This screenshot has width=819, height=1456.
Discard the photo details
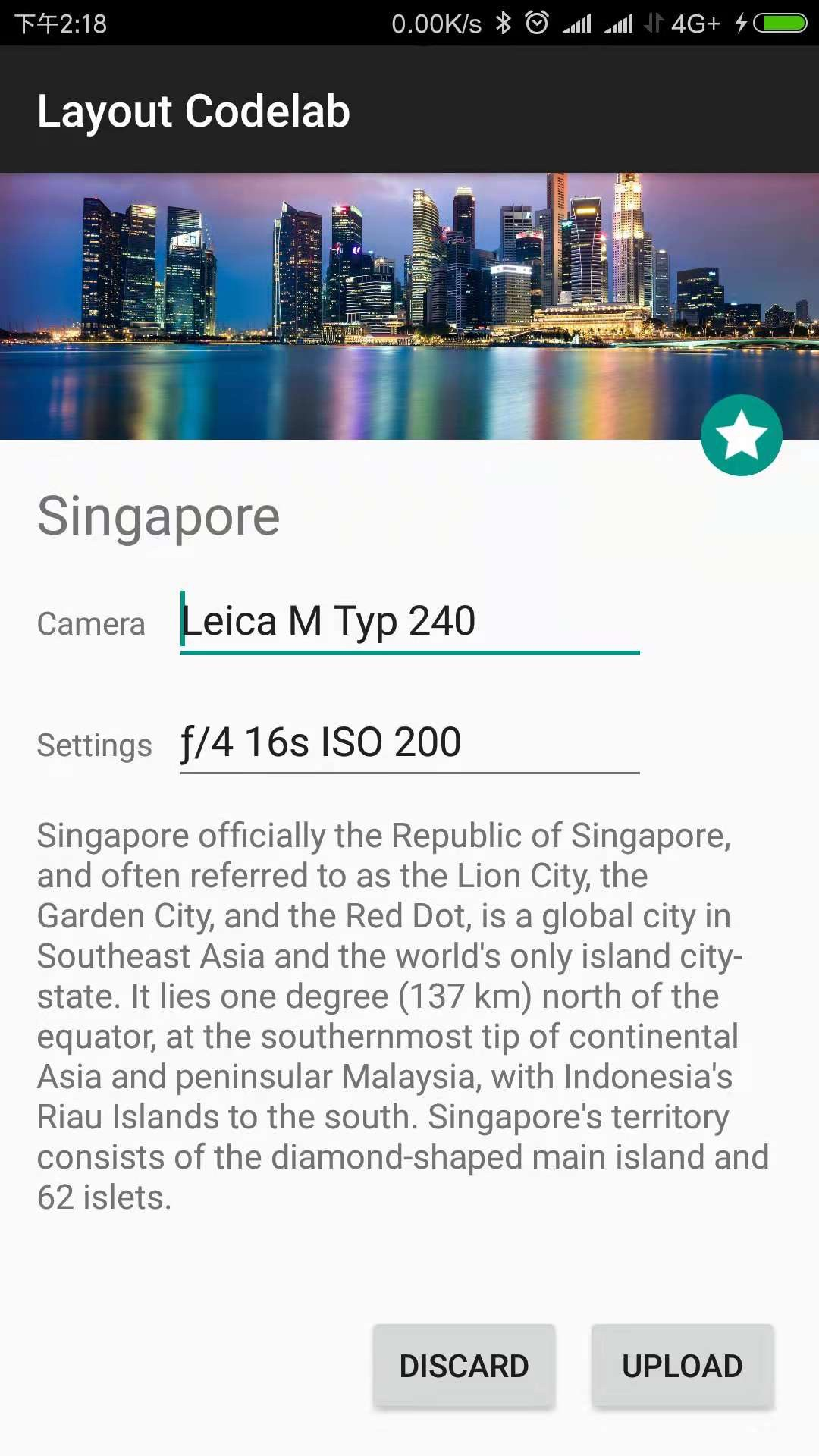click(x=463, y=1366)
